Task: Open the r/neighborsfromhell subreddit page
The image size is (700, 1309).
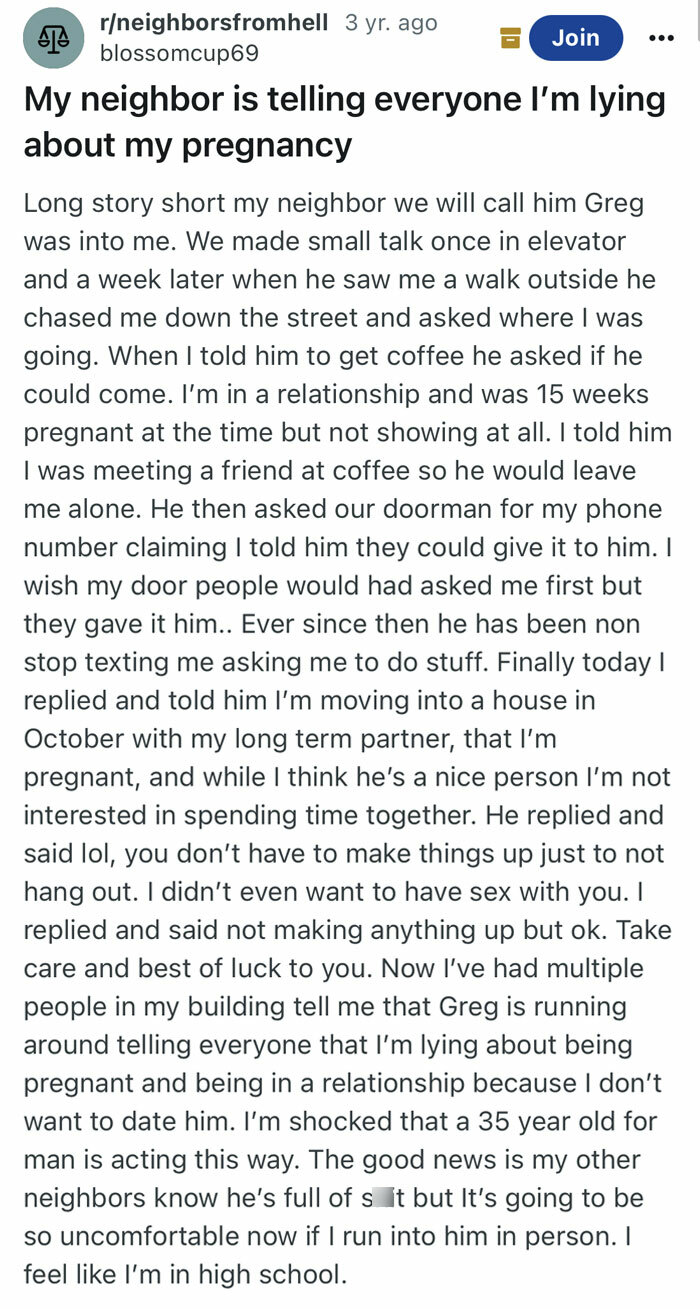Action: 214,23
